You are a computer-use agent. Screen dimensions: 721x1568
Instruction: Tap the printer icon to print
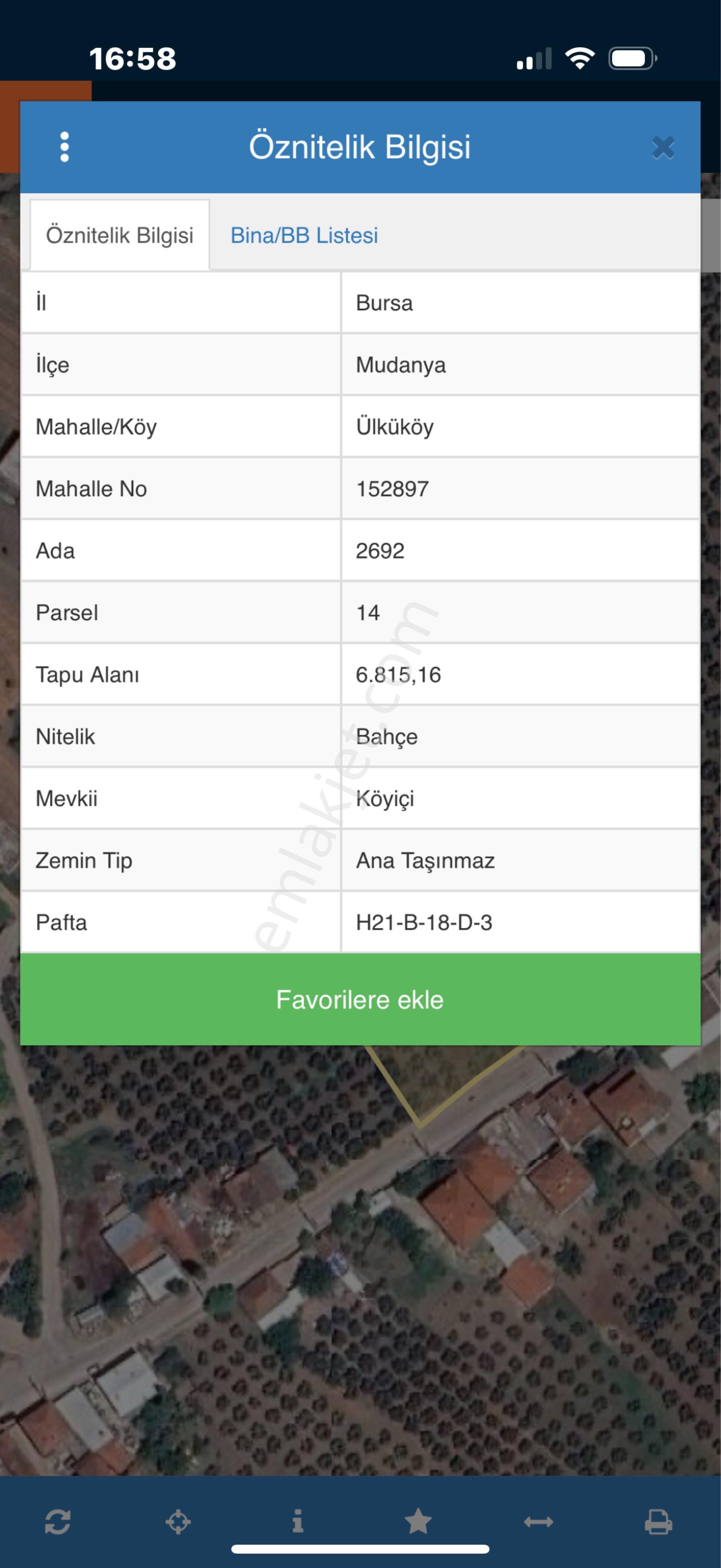click(658, 1522)
